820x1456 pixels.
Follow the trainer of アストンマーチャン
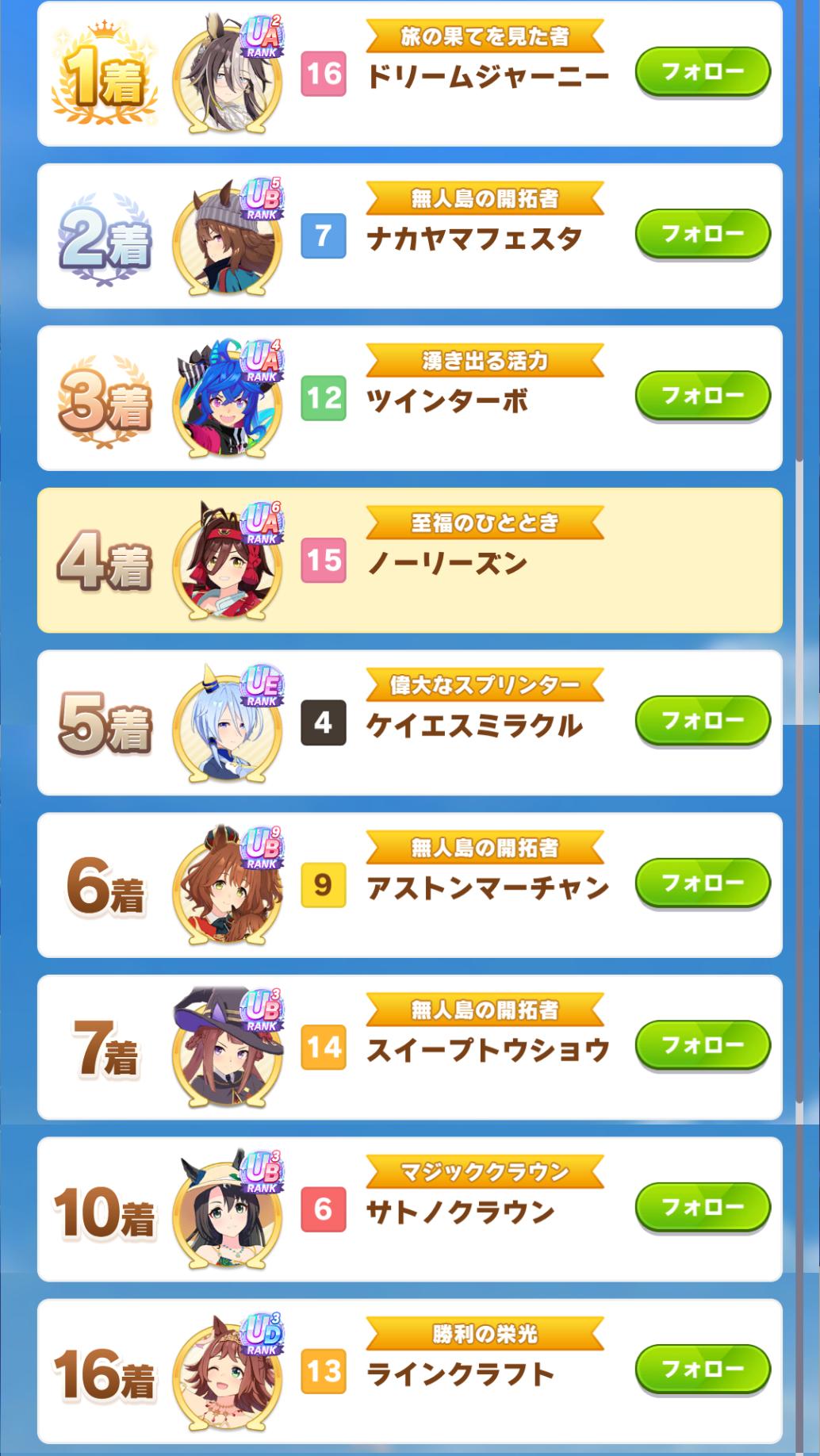tap(703, 883)
